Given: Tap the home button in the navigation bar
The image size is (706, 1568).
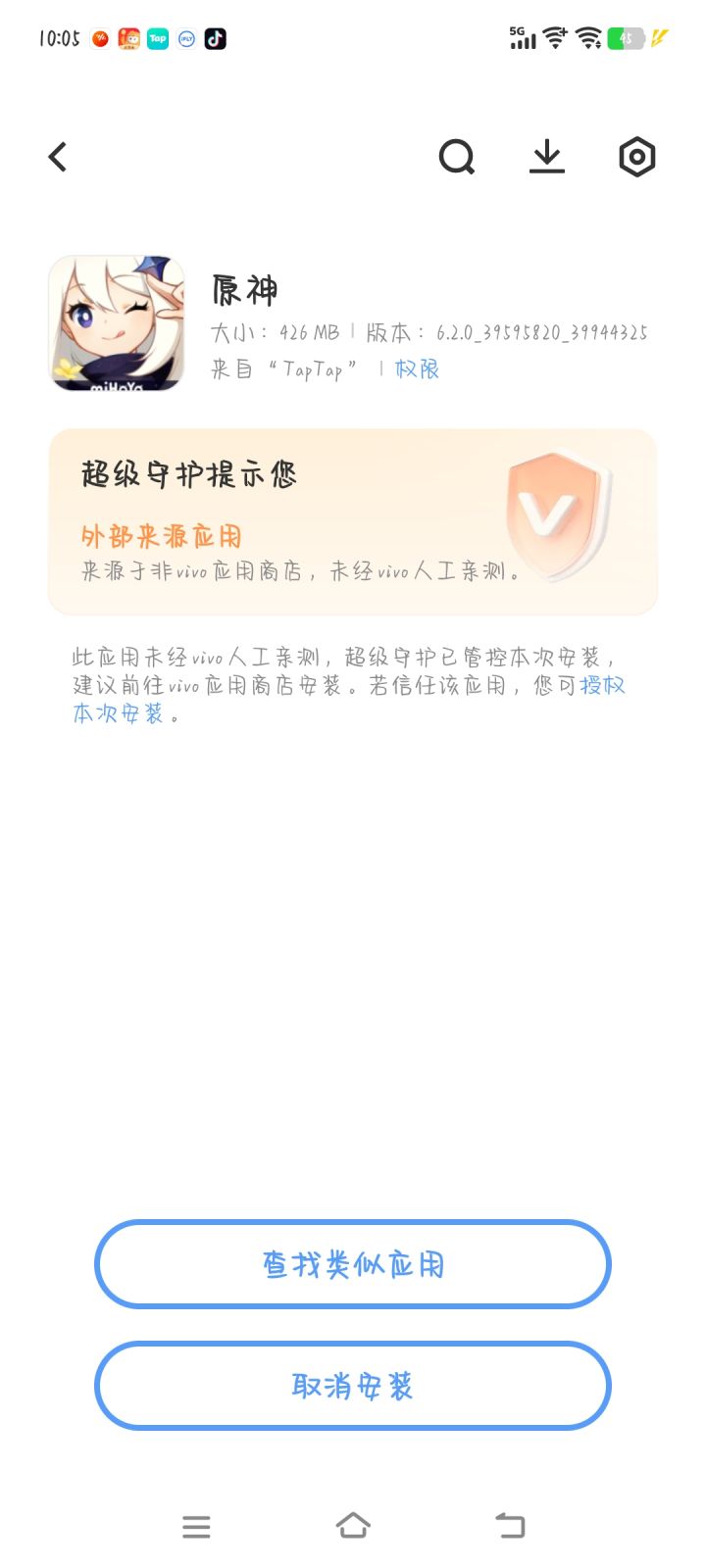Looking at the screenshot, I should [355, 1526].
